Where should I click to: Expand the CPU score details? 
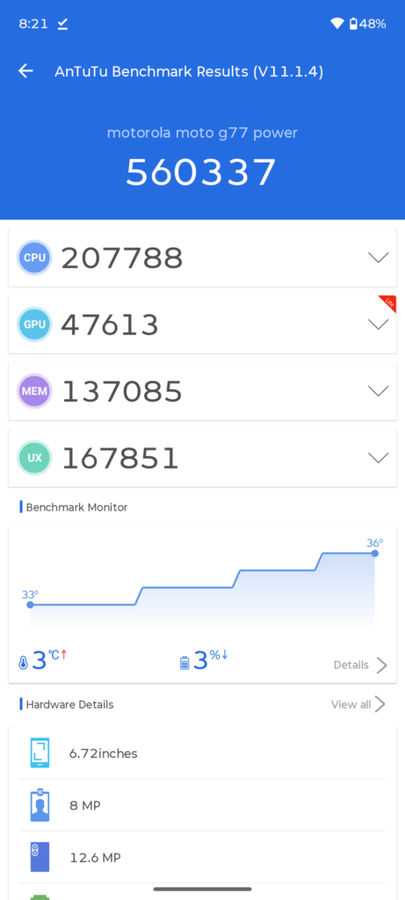[x=378, y=258]
